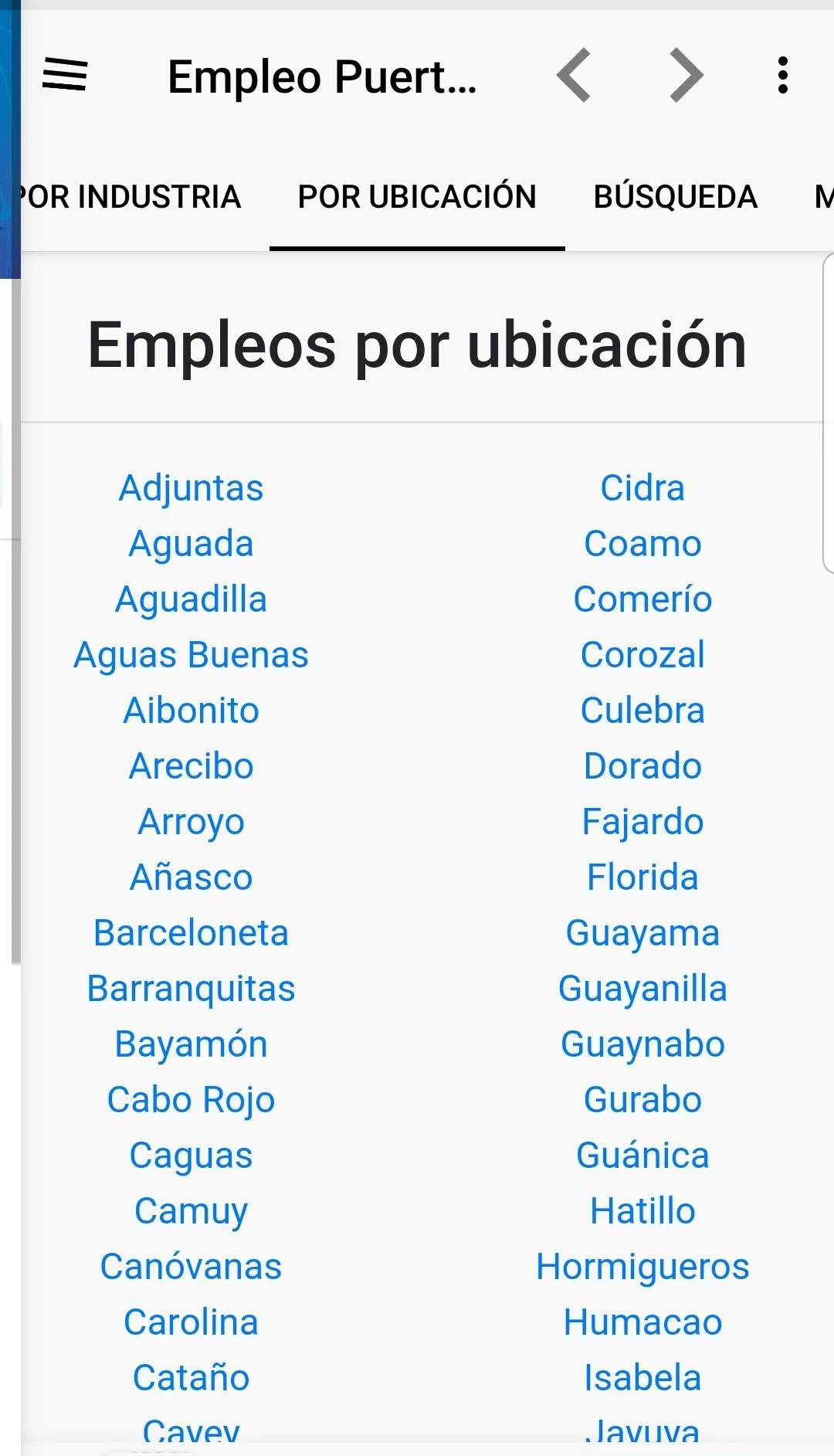Open jobs for Barceloneta
This screenshot has height=1456, width=834.
191,932
